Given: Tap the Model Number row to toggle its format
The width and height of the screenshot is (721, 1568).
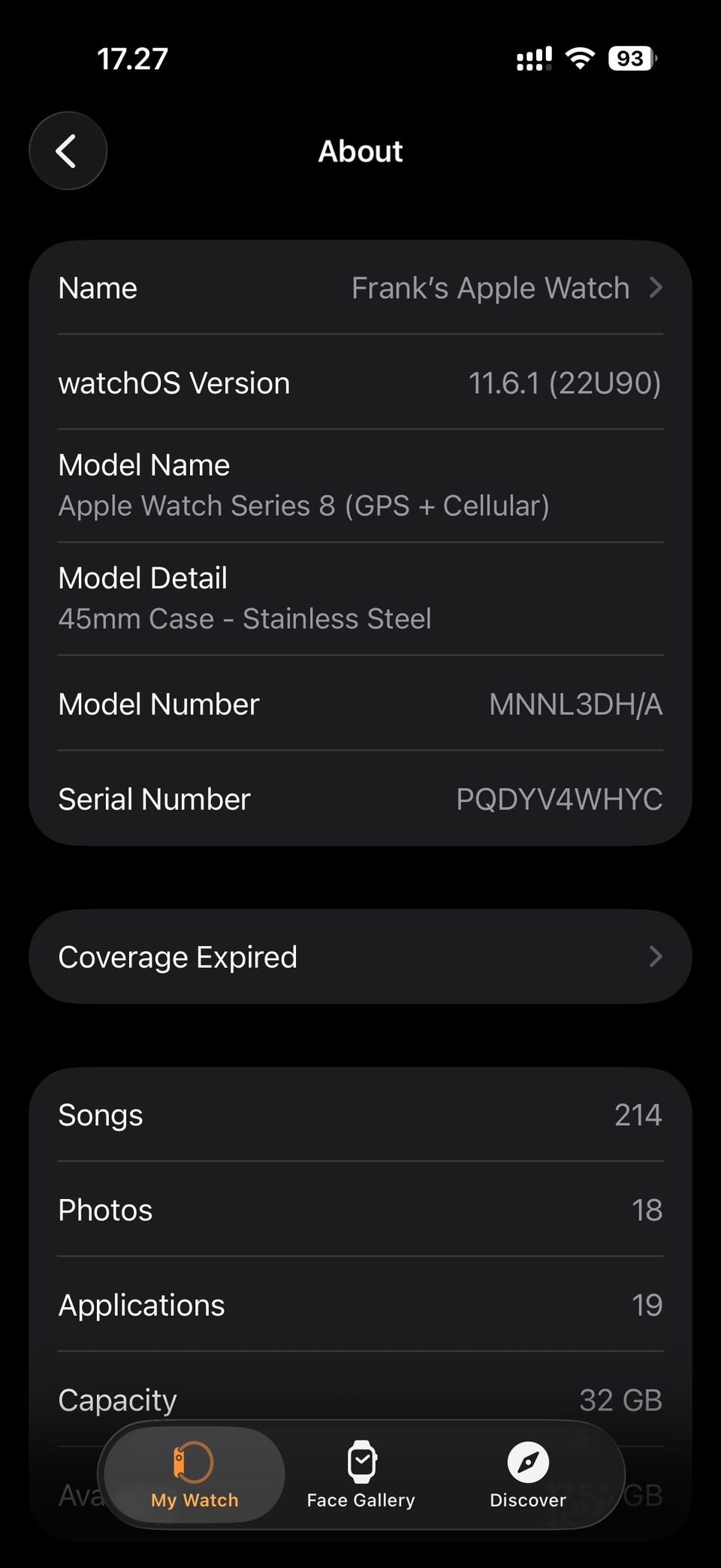Looking at the screenshot, I should 360,705.
